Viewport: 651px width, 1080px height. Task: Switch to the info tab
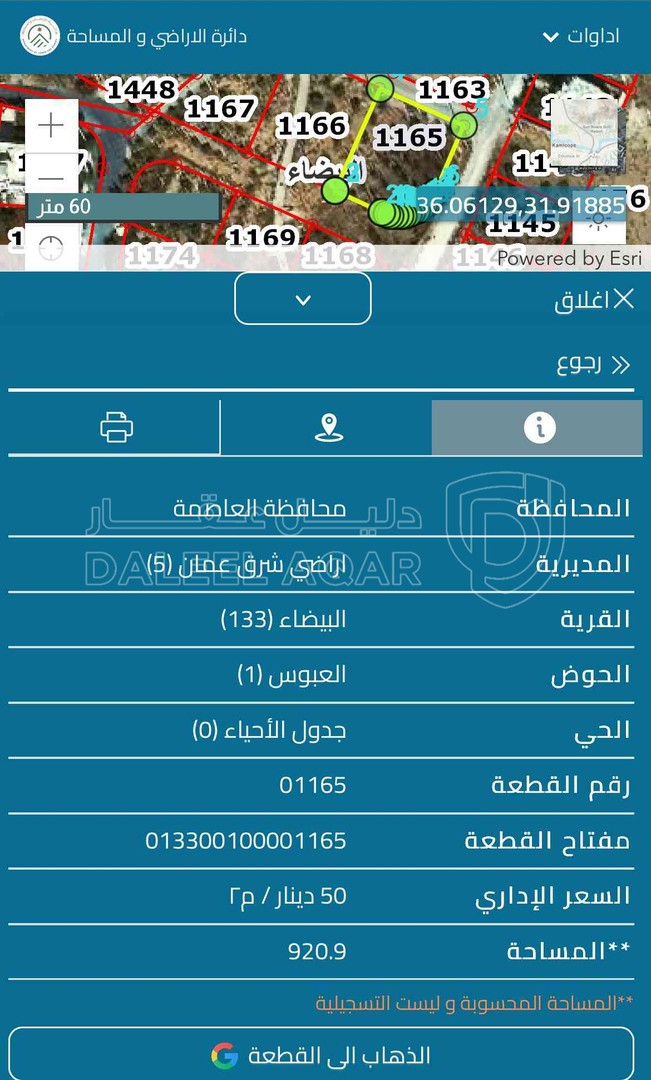point(537,428)
